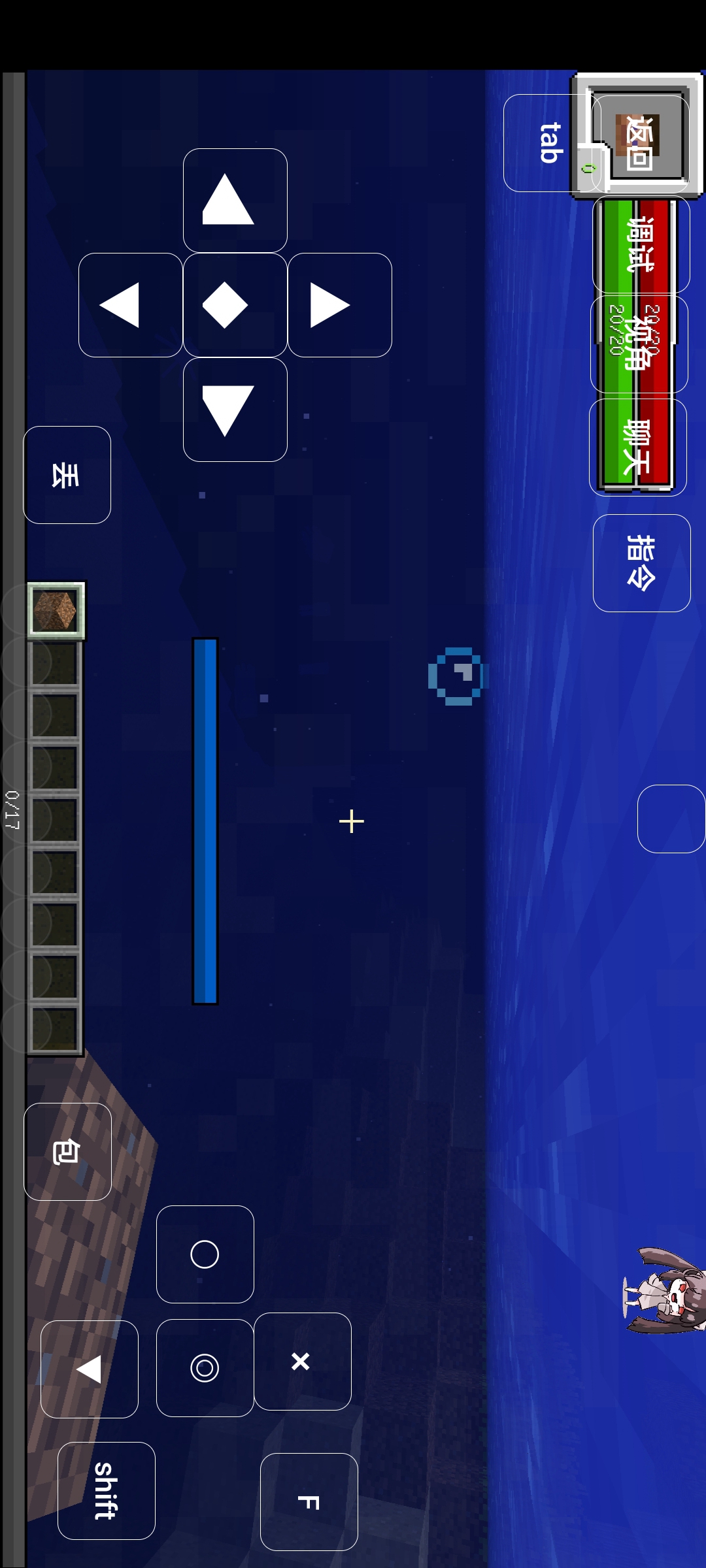Tap the down arrow on the D-pad
This screenshot has height=1568, width=706.
click(x=235, y=410)
